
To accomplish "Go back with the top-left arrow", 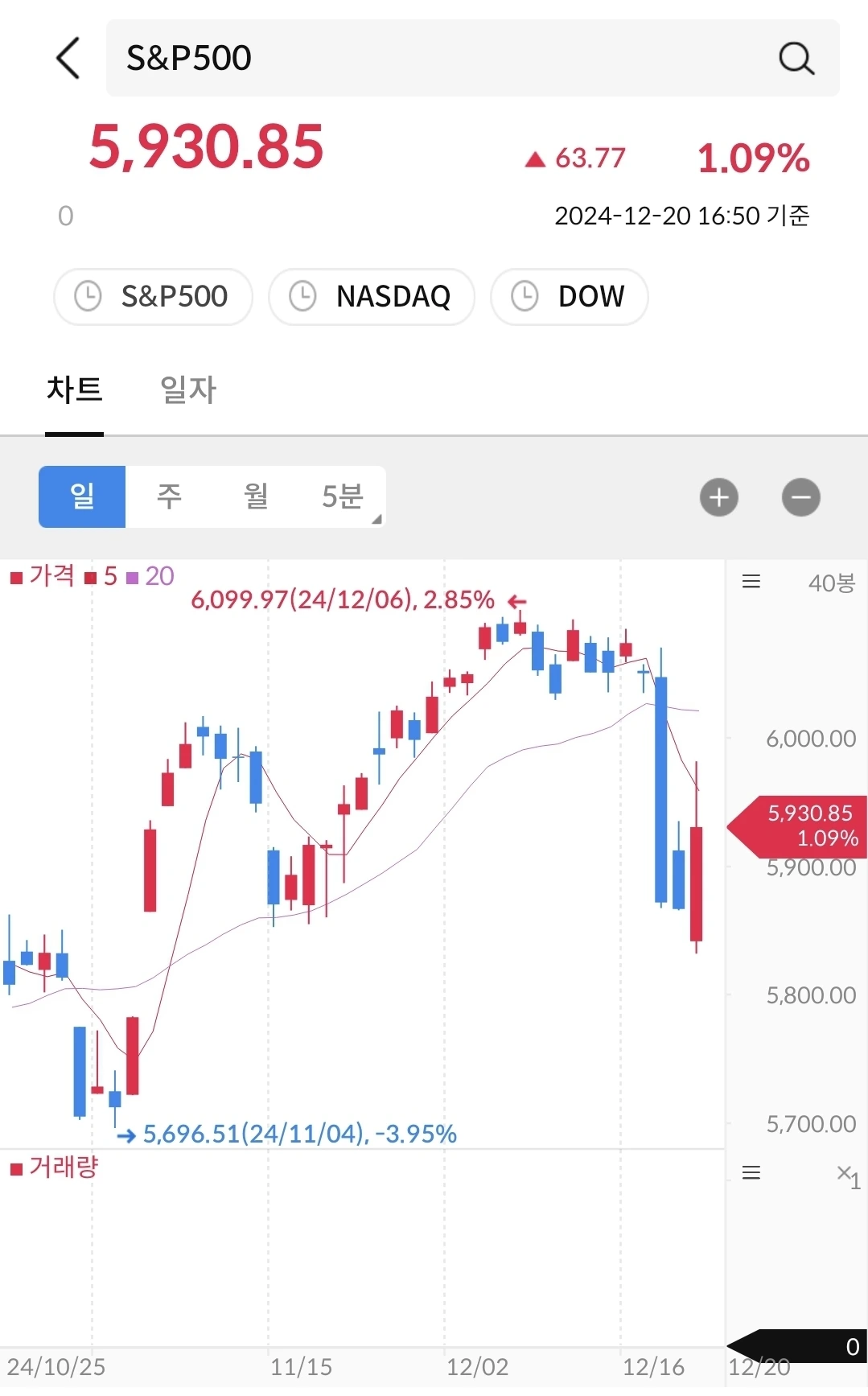I will pos(68,58).
